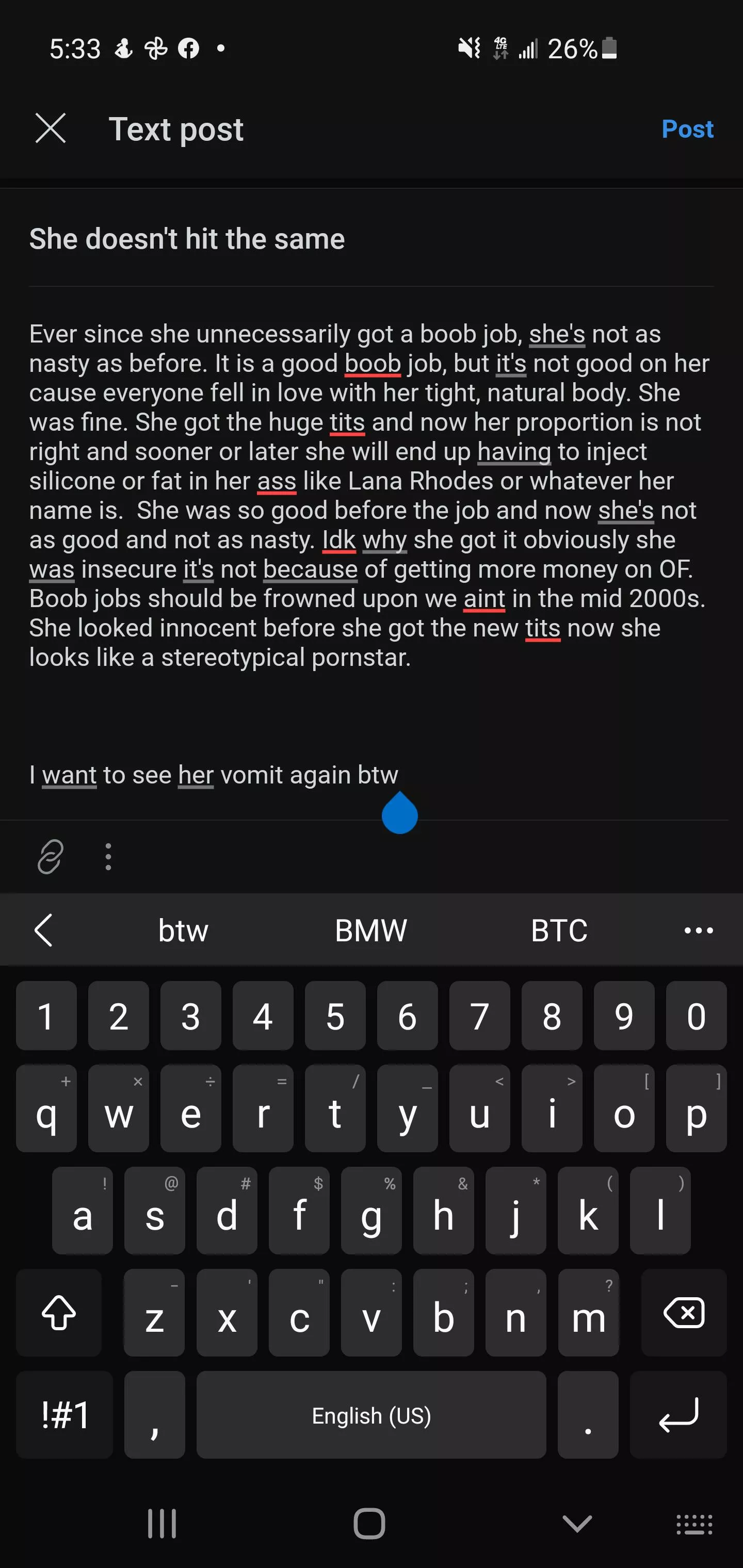
Task: Expand more keyboard suggestions
Action: (x=699, y=930)
